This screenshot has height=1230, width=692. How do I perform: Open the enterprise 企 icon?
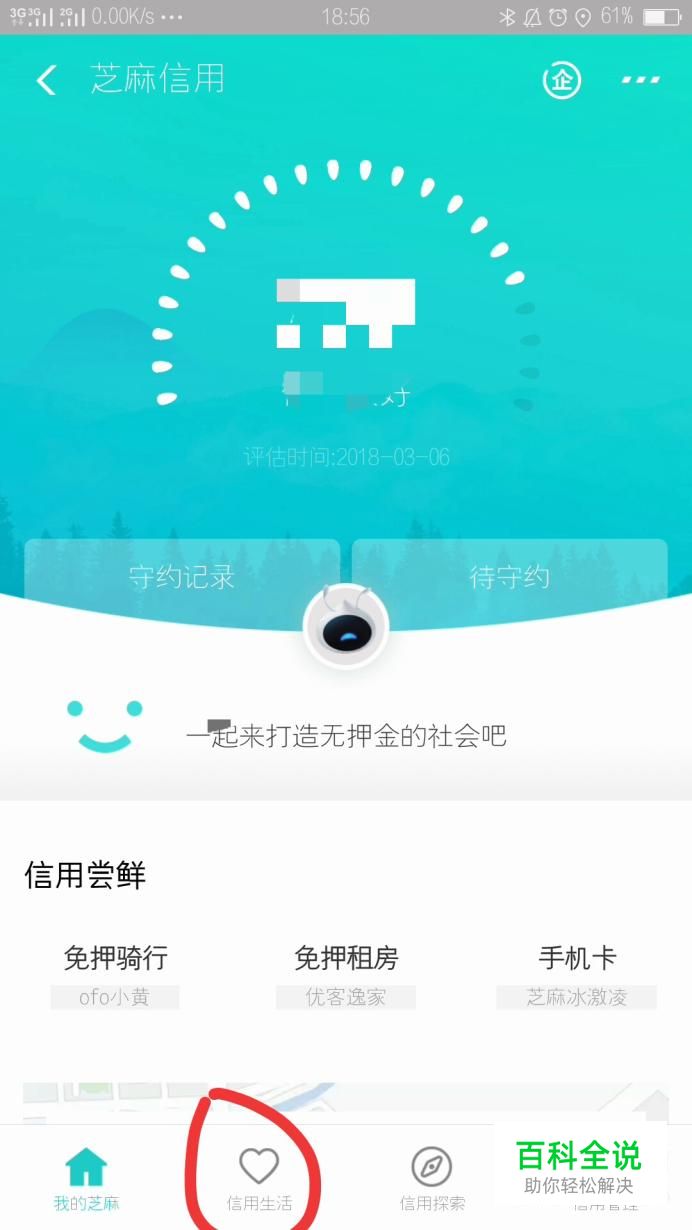(562, 80)
